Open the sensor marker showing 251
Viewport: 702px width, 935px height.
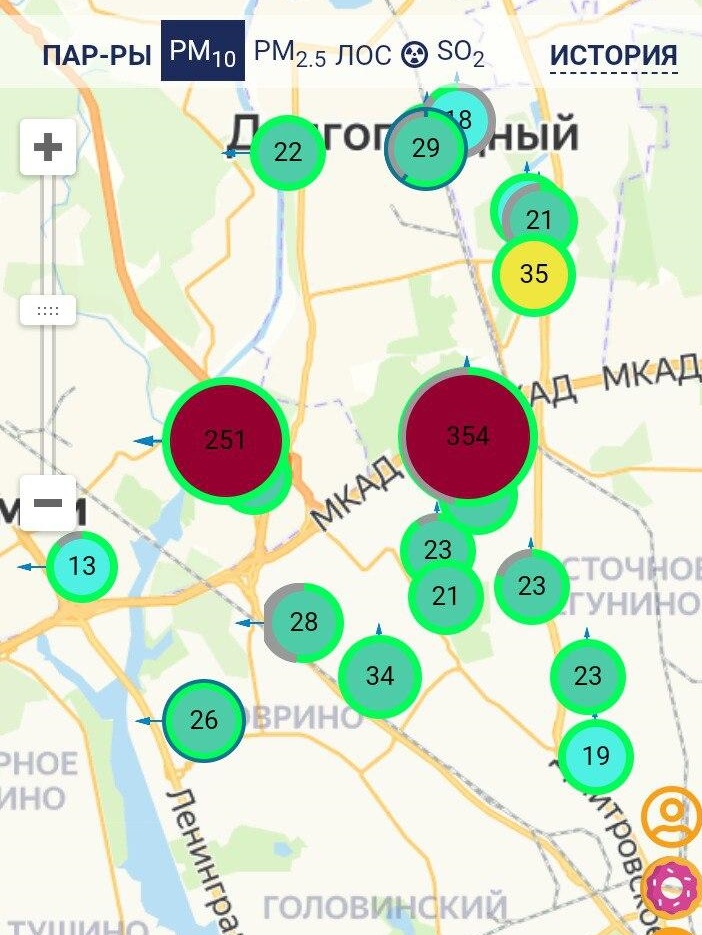point(224,439)
